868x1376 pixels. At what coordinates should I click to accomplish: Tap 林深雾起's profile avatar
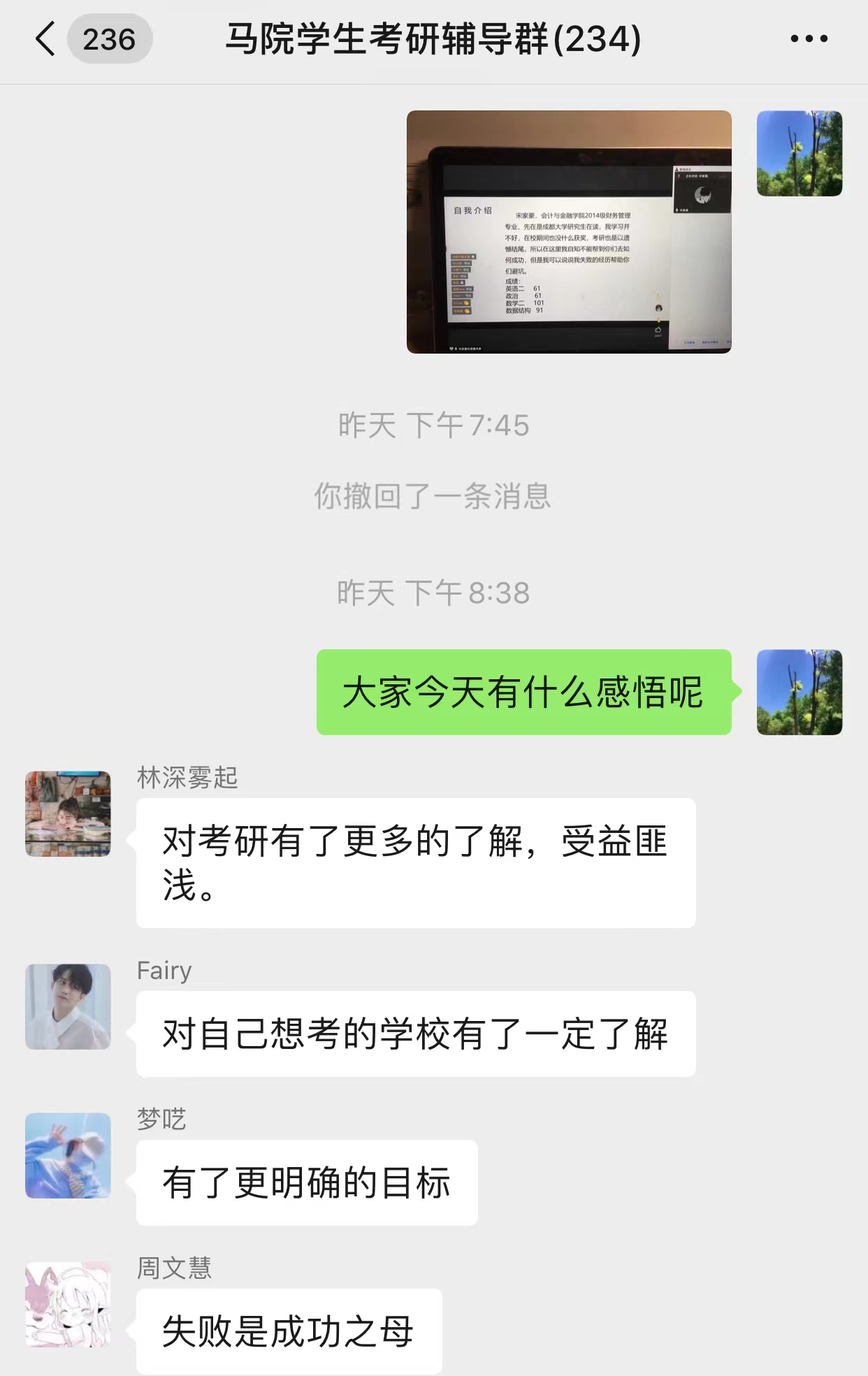click(x=68, y=813)
